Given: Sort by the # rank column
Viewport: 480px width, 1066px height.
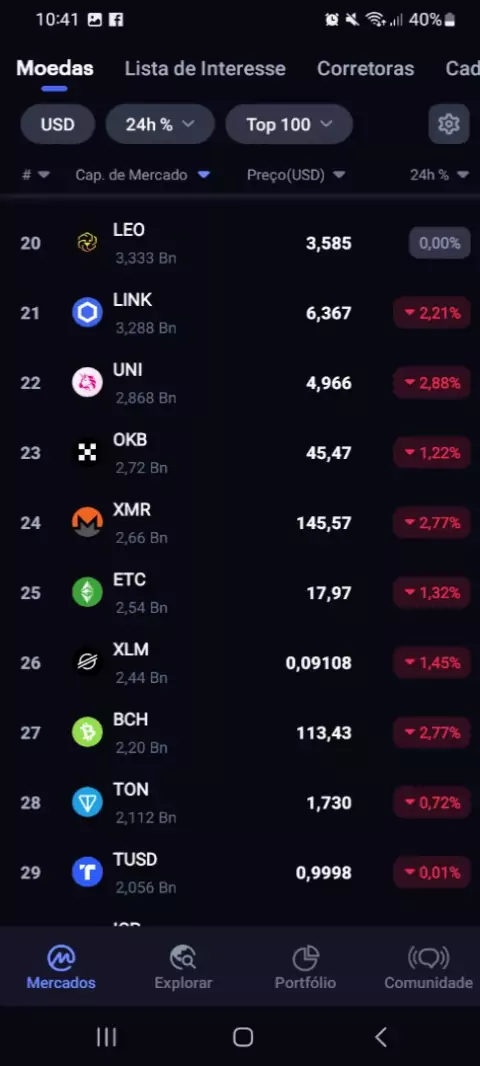Looking at the screenshot, I should [35, 175].
